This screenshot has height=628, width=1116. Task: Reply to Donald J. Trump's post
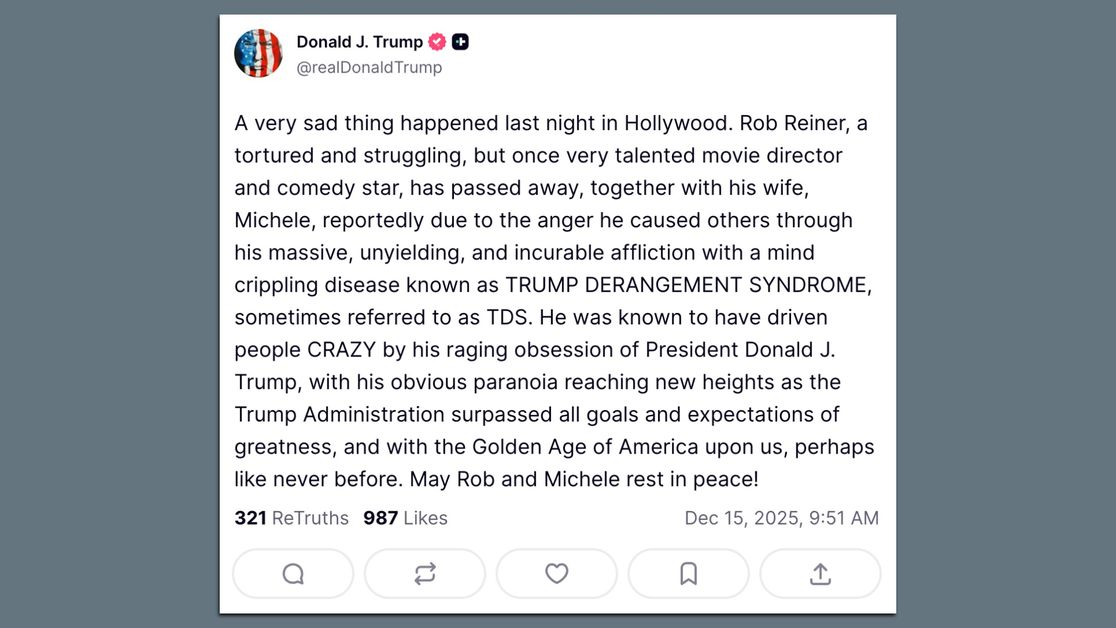[293, 574]
